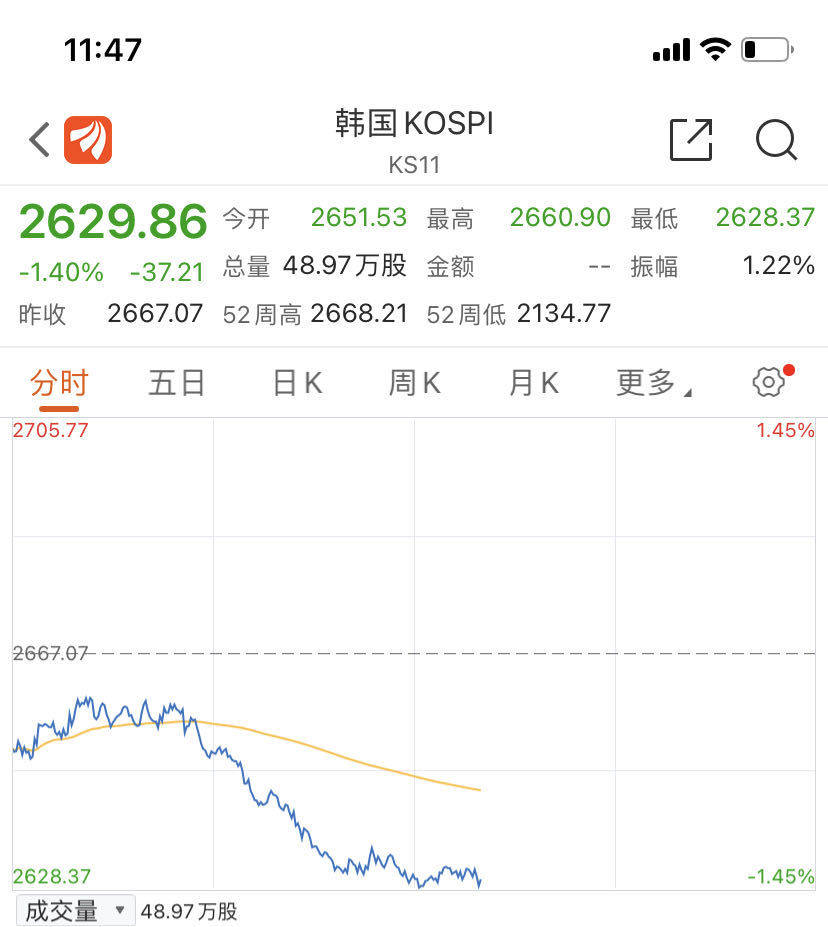The width and height of the screenshot is (828, 927).
Task: Switch to the 日K tab
Action: tap(297, 383)
